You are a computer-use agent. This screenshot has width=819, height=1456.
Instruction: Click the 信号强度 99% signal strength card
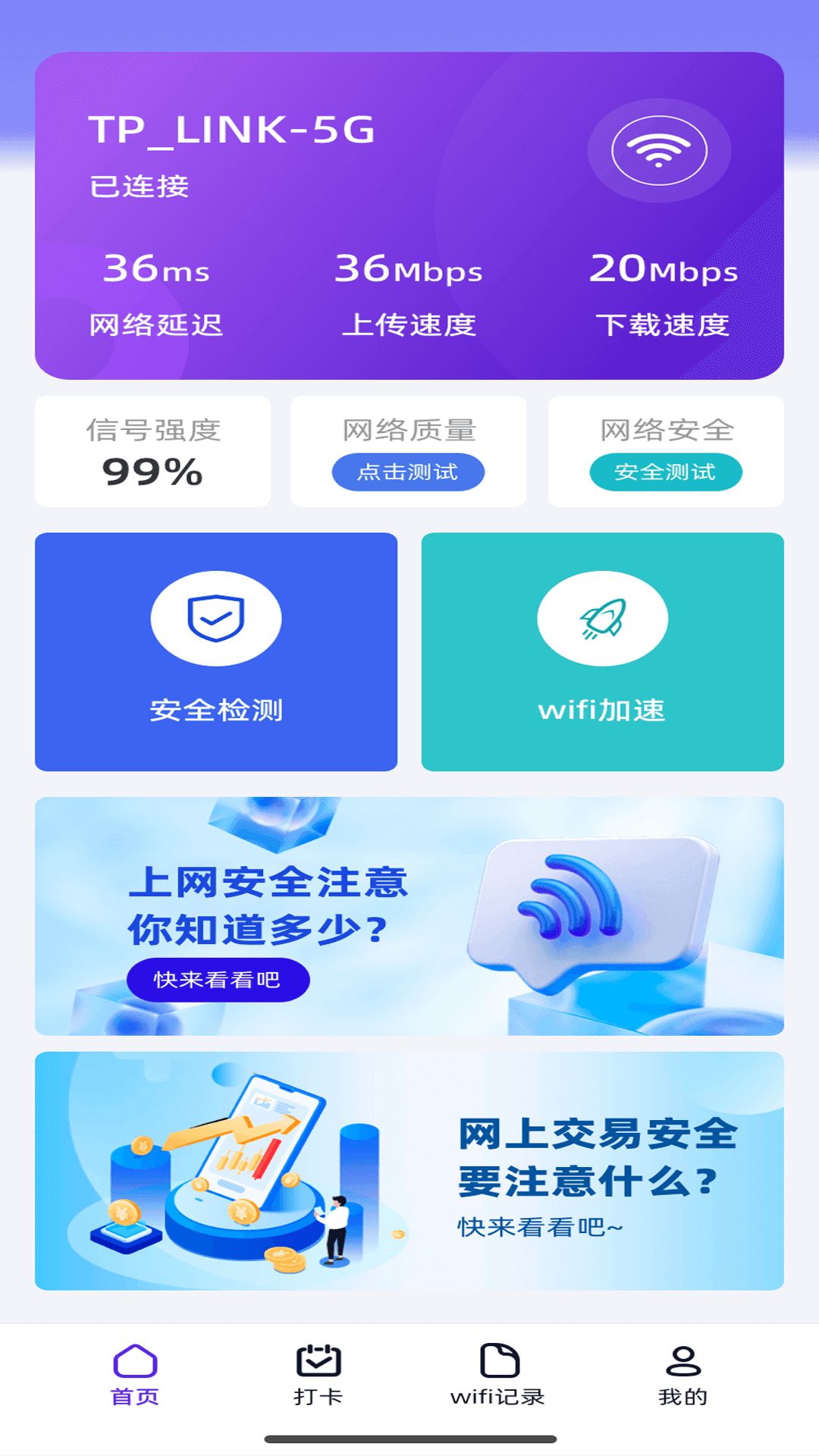tap(153, 450)
